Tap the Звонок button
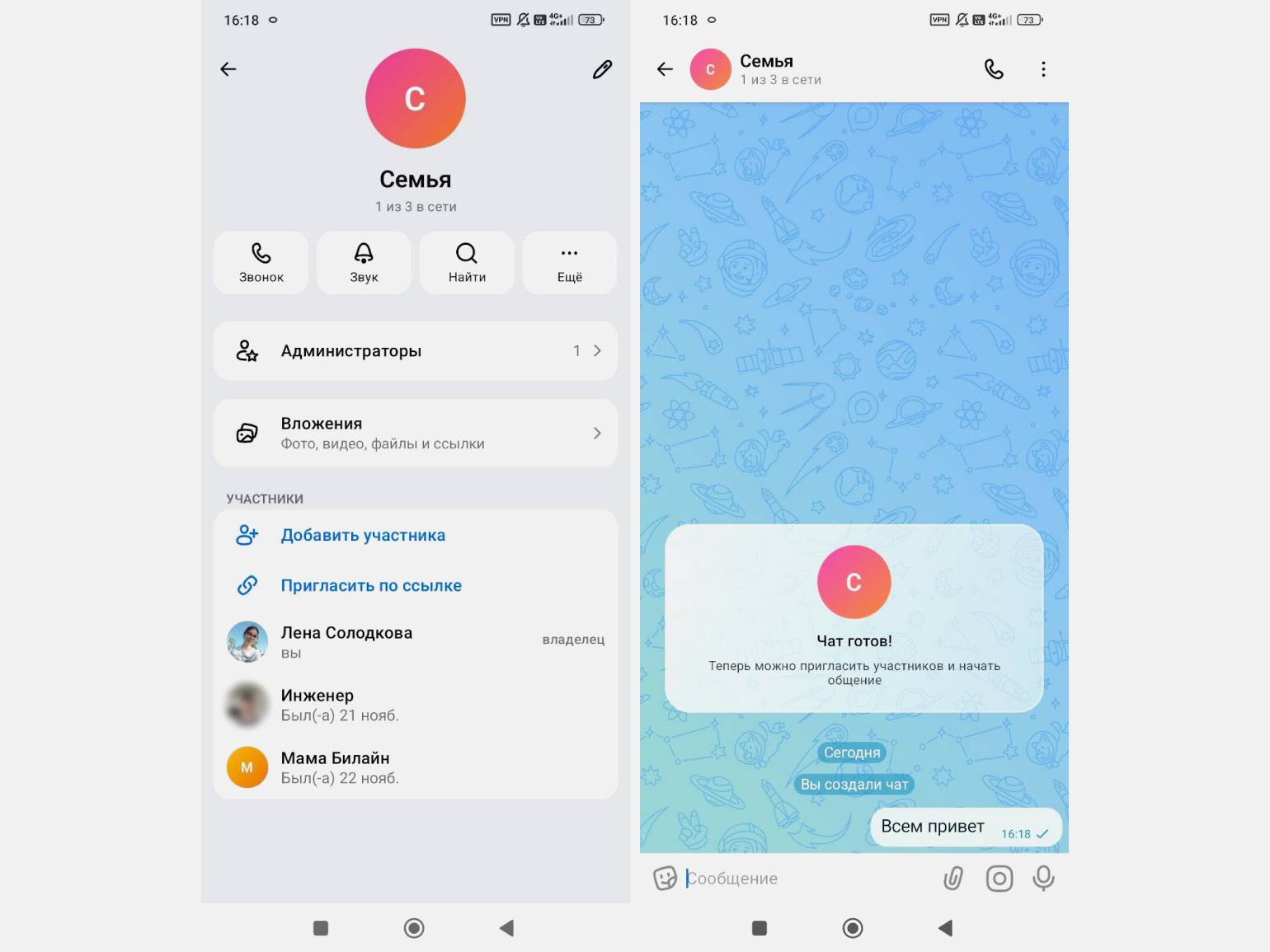1270x952 pixels. (x=261, y=262)
